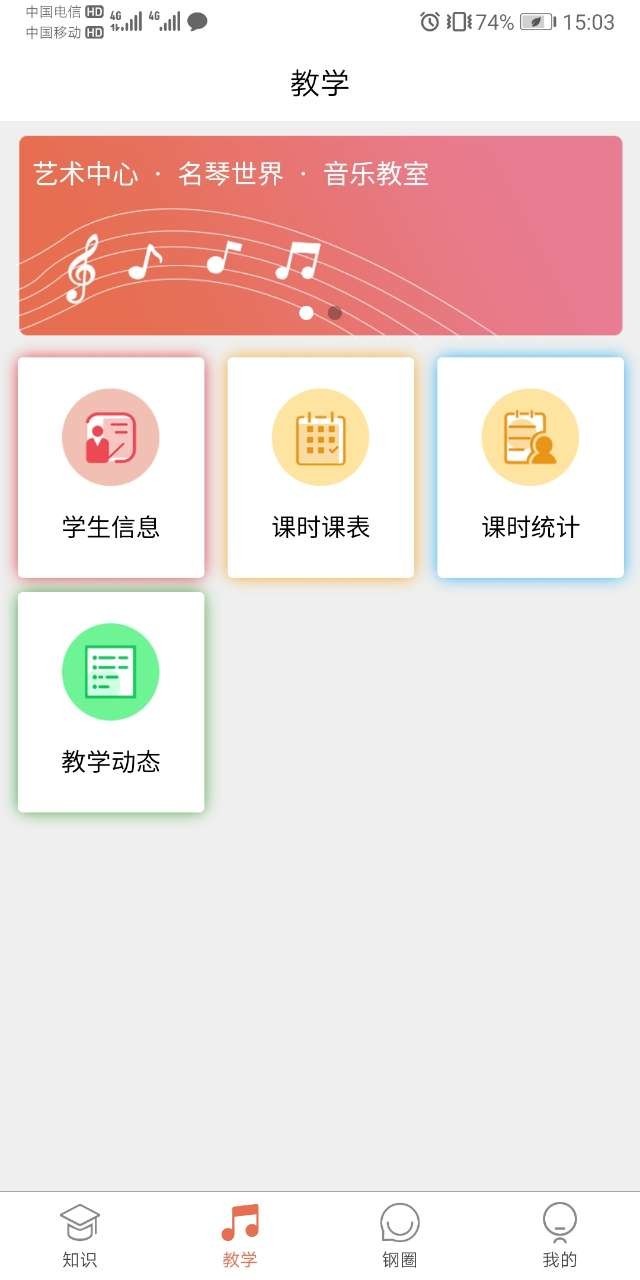Tap the 艺术中心 music banner
Viewport: 640px width, 1280px height.
tap(320, 235)
